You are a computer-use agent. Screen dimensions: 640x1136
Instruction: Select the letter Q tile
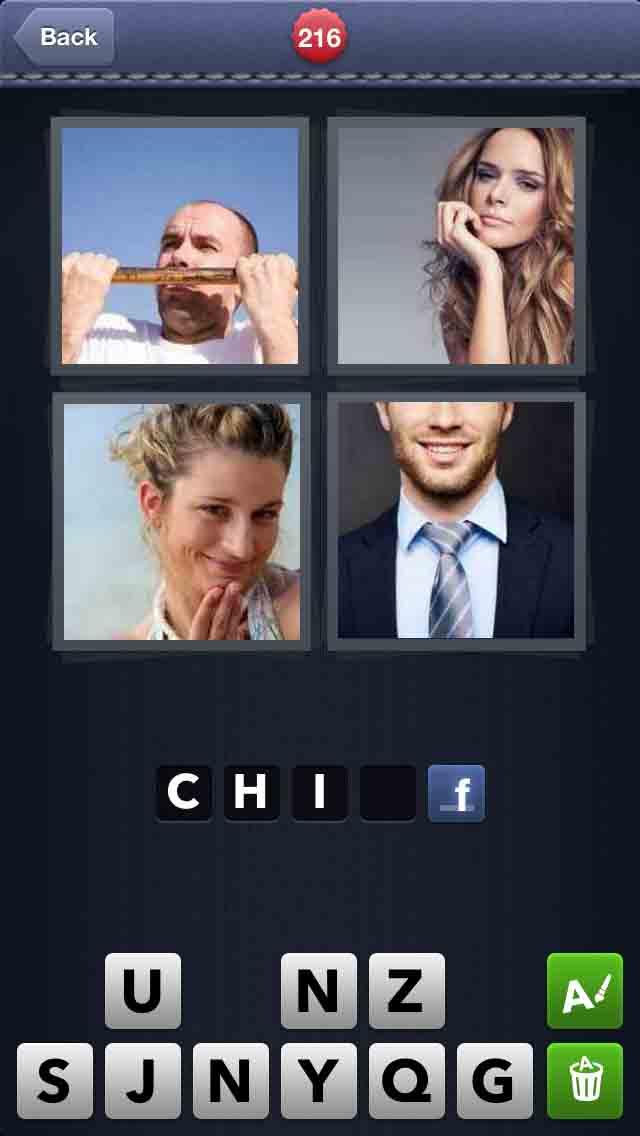click(x=406, y=1081)
